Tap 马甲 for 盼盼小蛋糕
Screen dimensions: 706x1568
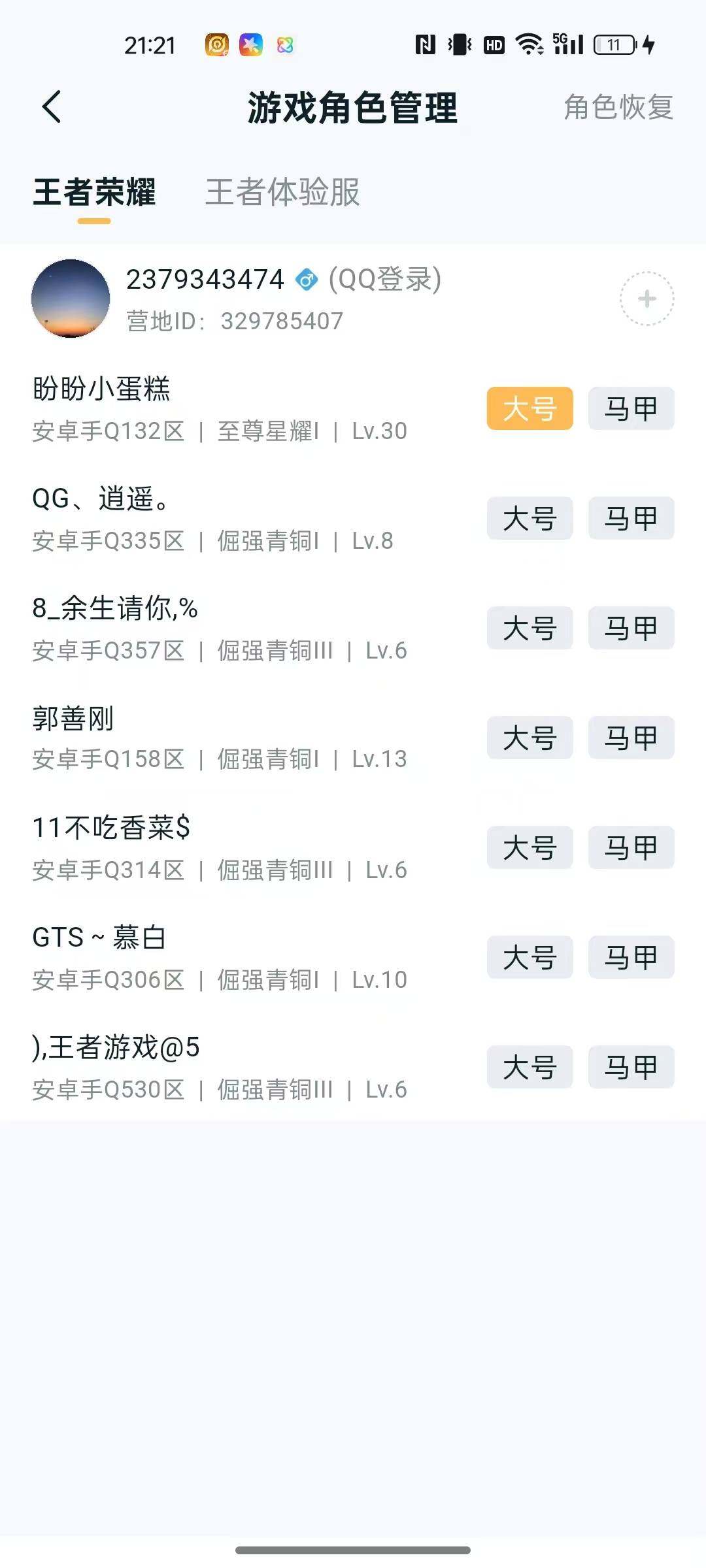(630, 408)
